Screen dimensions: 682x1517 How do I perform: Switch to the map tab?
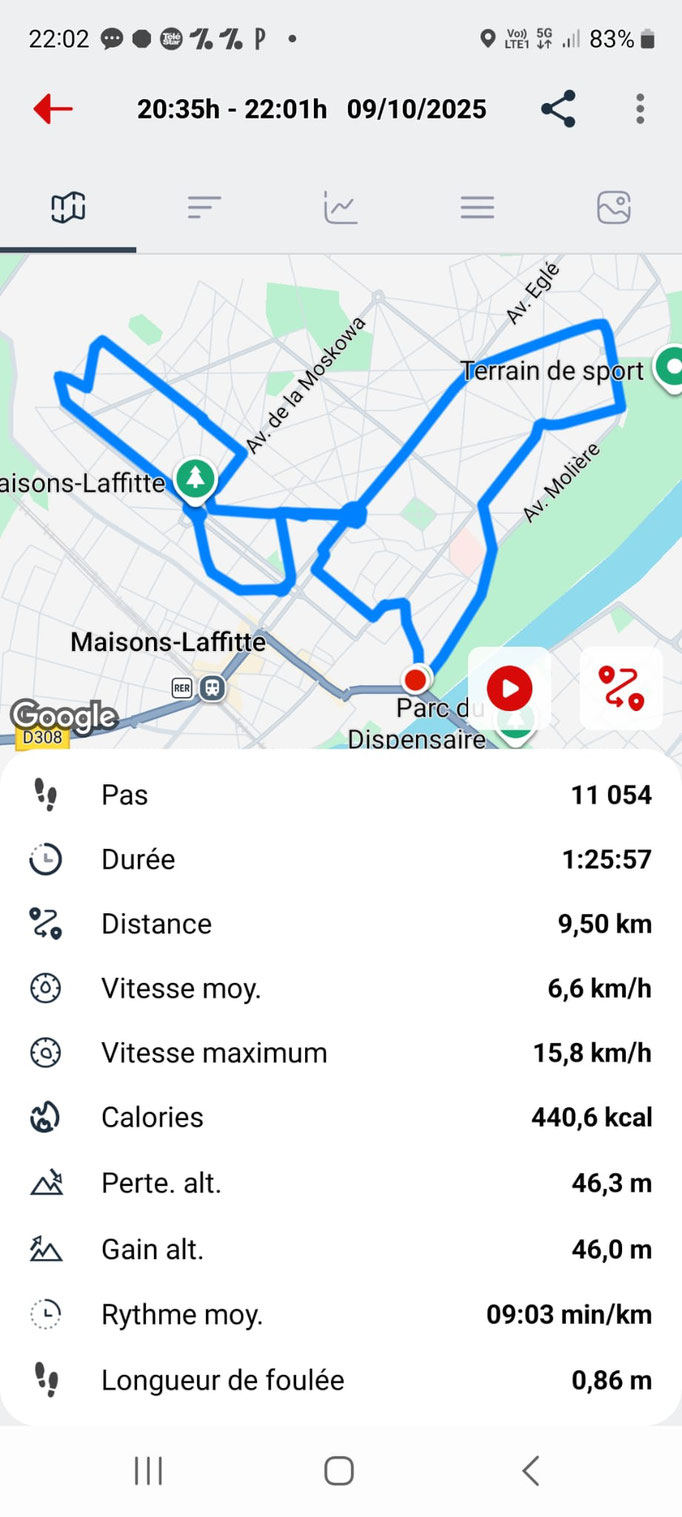tap(68, 207)
